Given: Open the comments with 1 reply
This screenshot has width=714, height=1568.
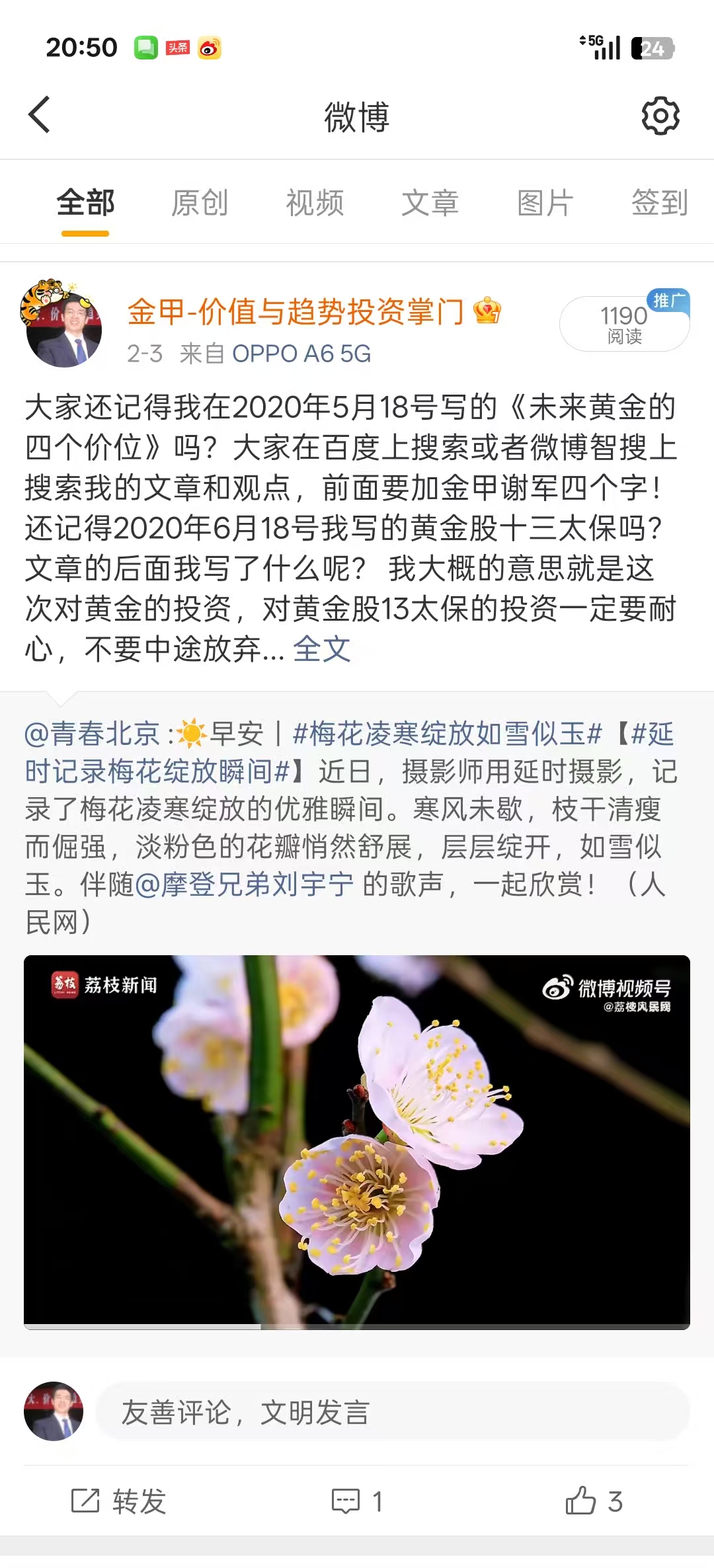Looking at the screenshot, I should tap(357, 1501).
